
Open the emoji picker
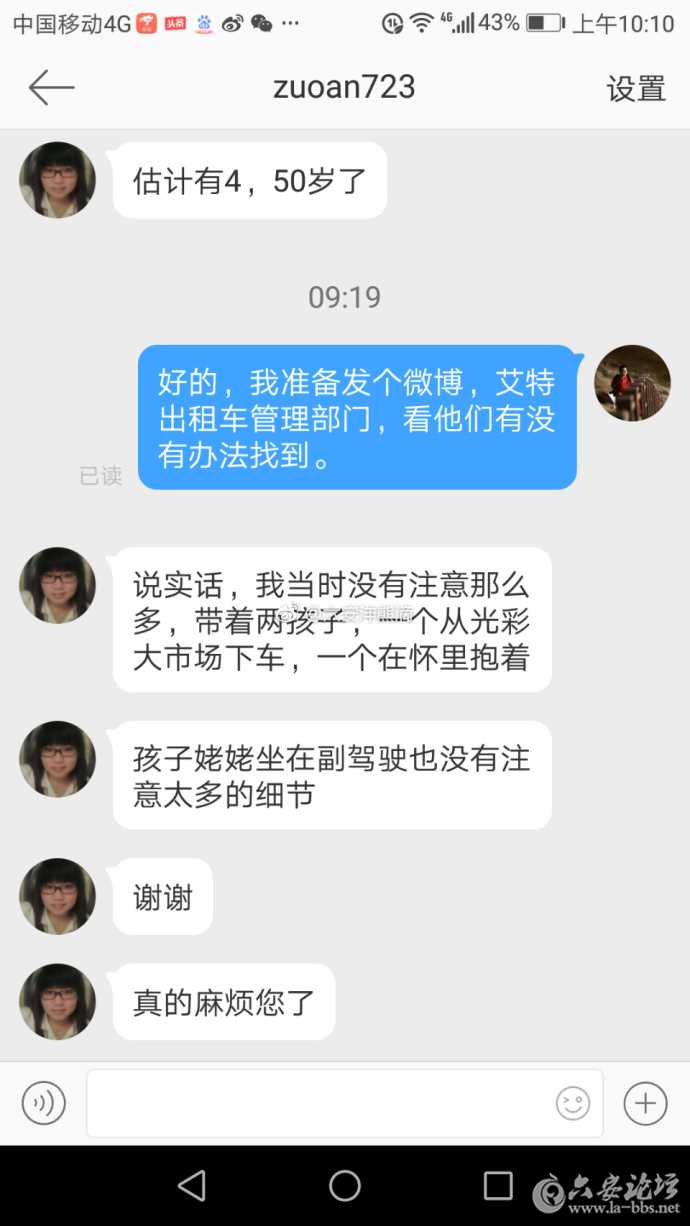point(572,1103)
